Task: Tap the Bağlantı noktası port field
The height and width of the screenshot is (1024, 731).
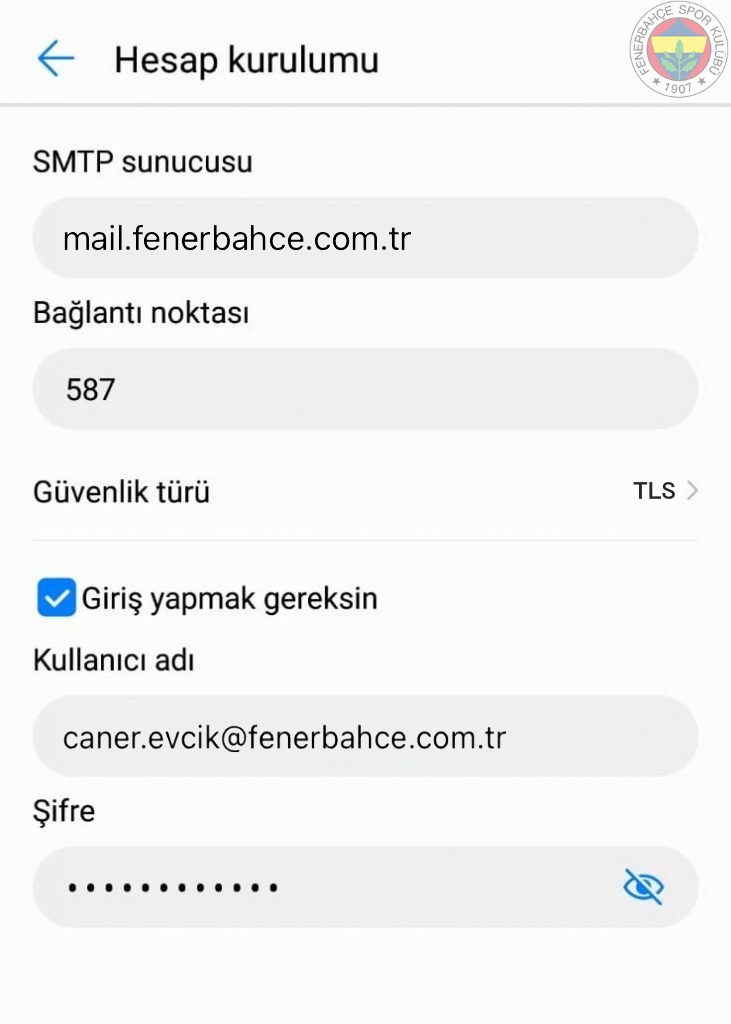Action: click(x=365, y=389)
